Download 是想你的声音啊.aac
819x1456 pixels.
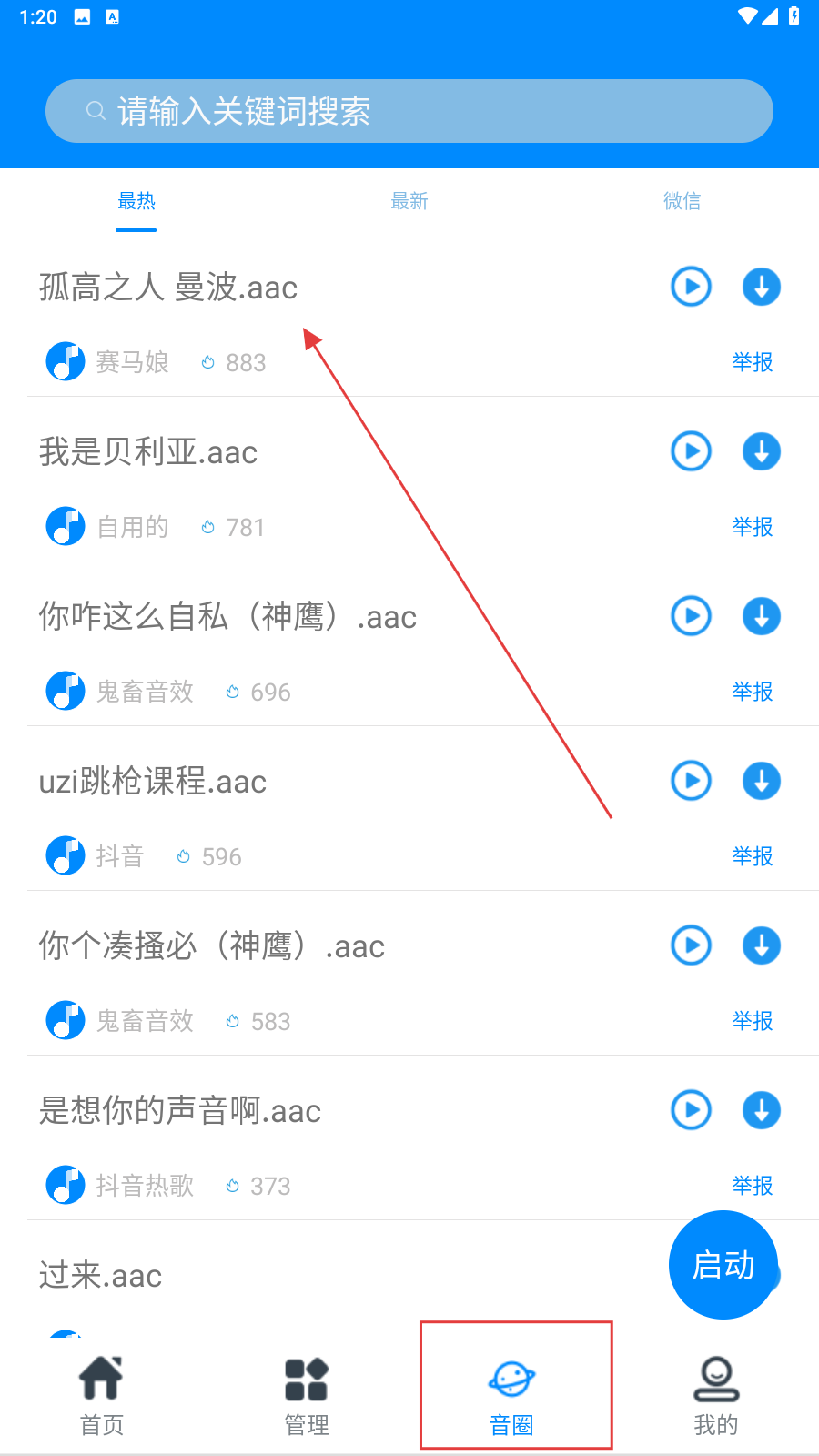pyautogui.click(x=762, y=1110)
